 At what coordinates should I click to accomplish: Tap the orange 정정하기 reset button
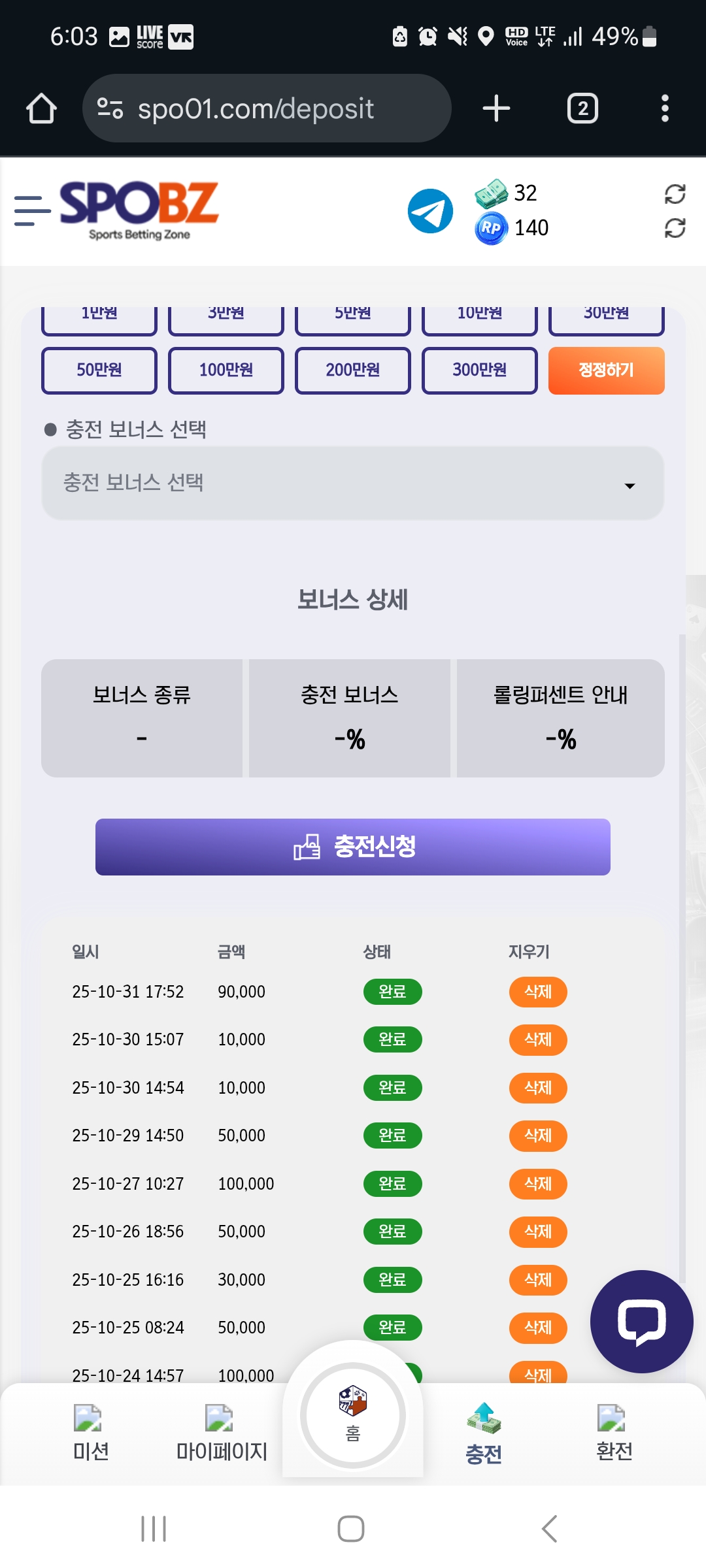click(606, 370)
